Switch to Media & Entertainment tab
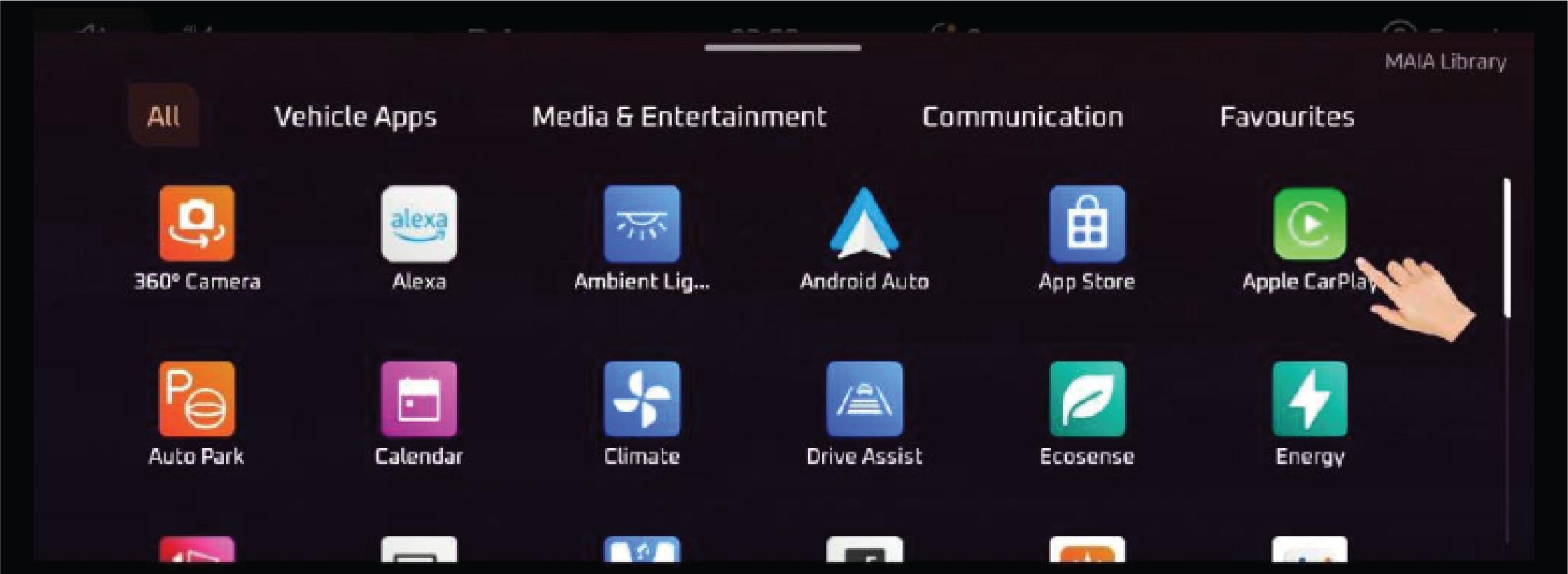1568x574 pixels. click(x=679, y=117)
